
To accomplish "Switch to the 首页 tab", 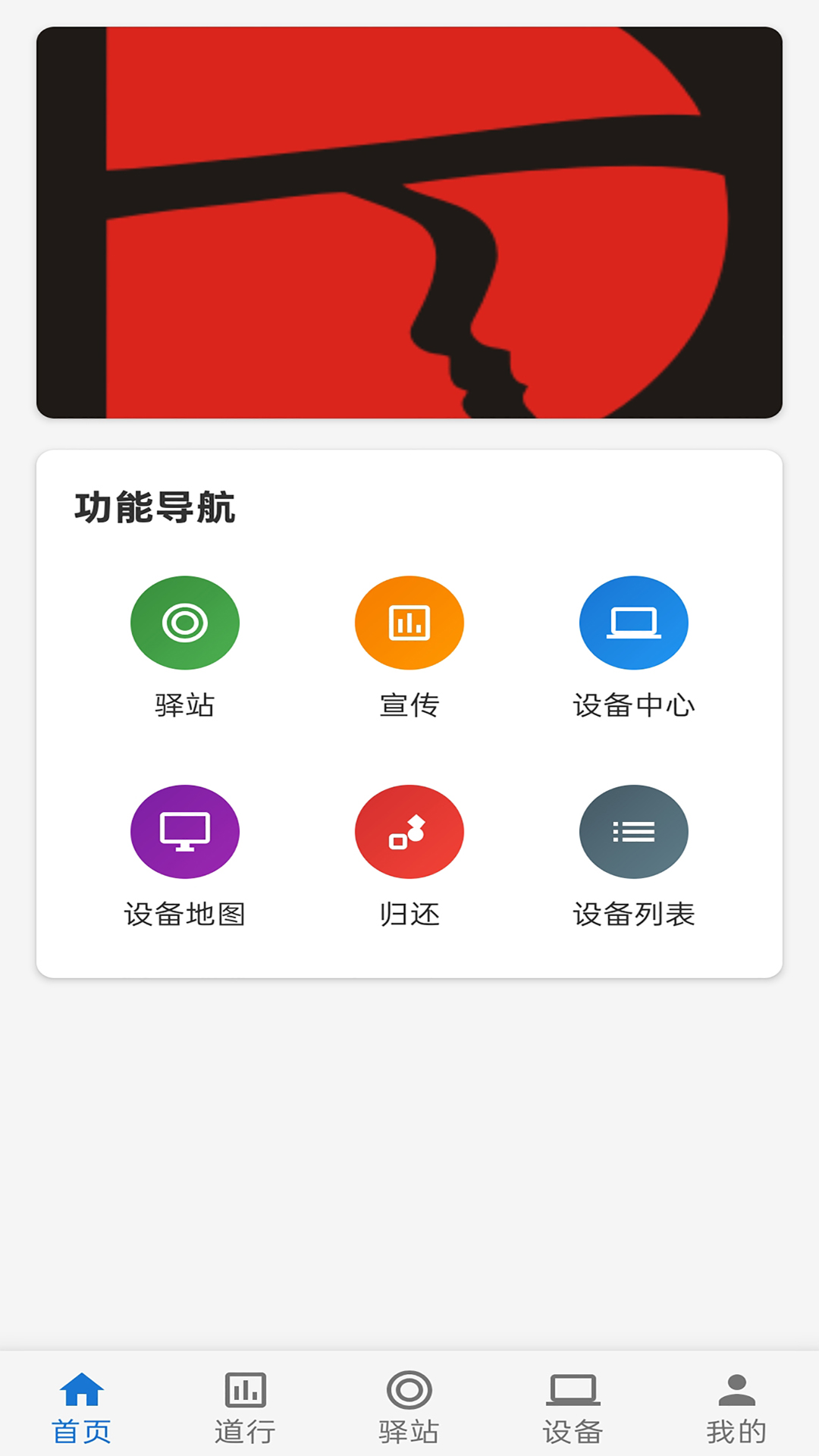I will pos(82,1407).
